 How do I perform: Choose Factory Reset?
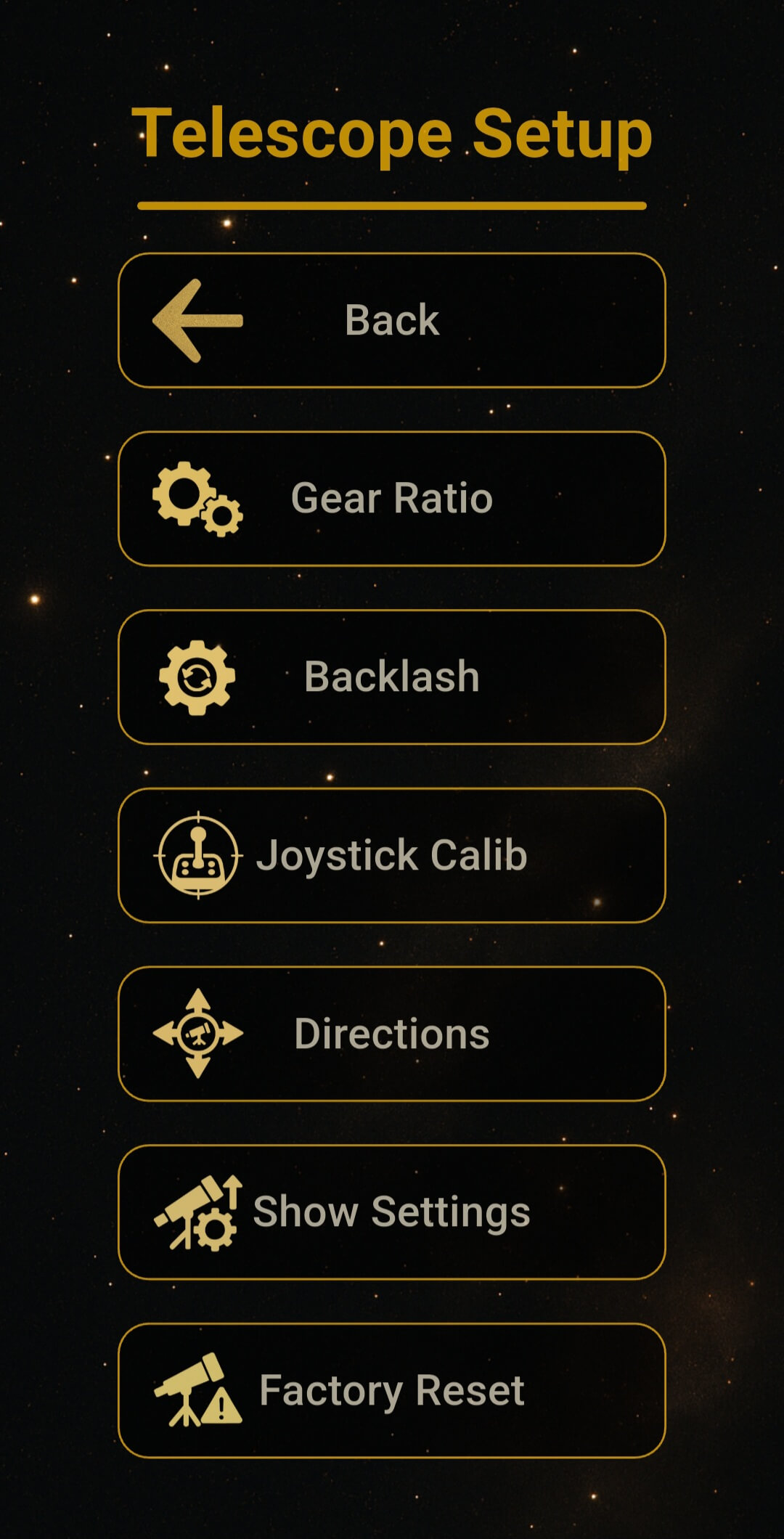point(392,1391)
